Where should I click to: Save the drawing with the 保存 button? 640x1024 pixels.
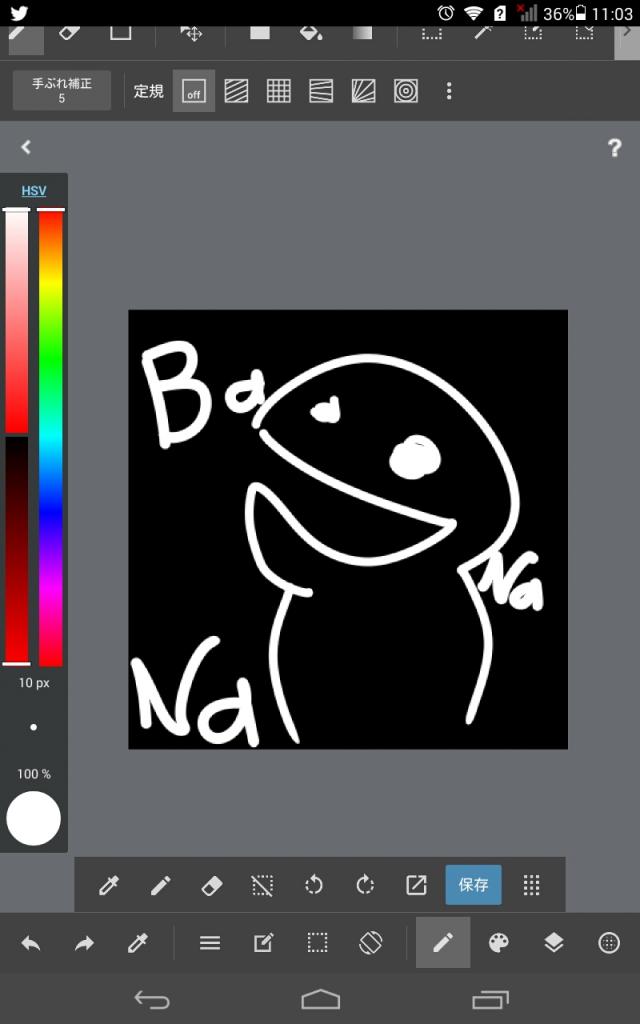473,885
